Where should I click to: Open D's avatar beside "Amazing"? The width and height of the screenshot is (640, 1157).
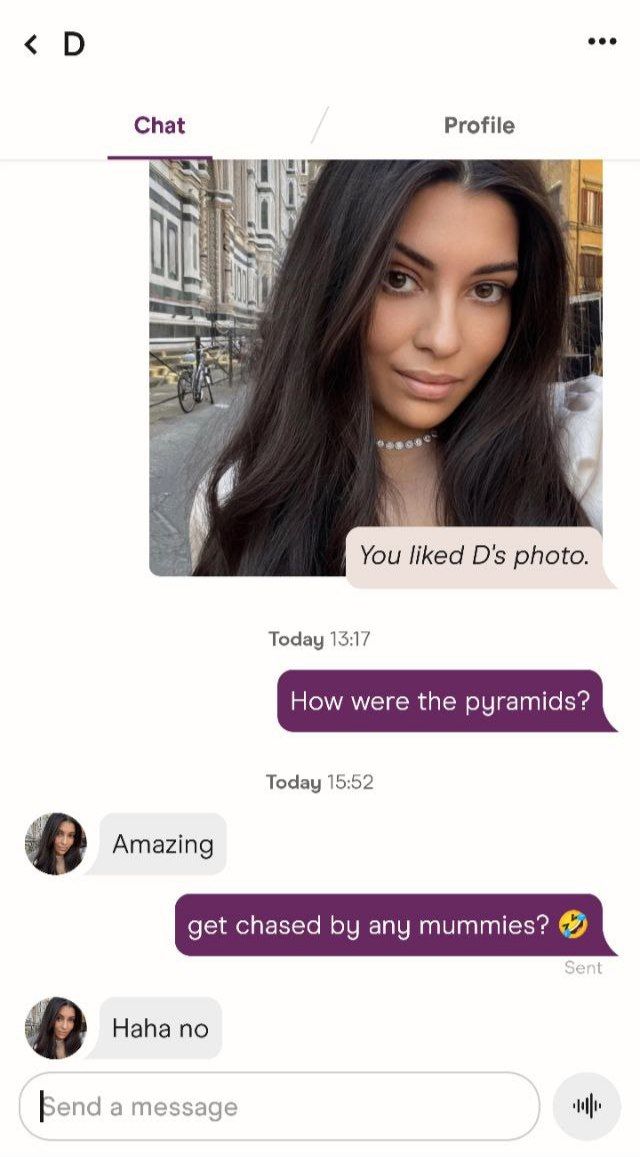[55, 844]
